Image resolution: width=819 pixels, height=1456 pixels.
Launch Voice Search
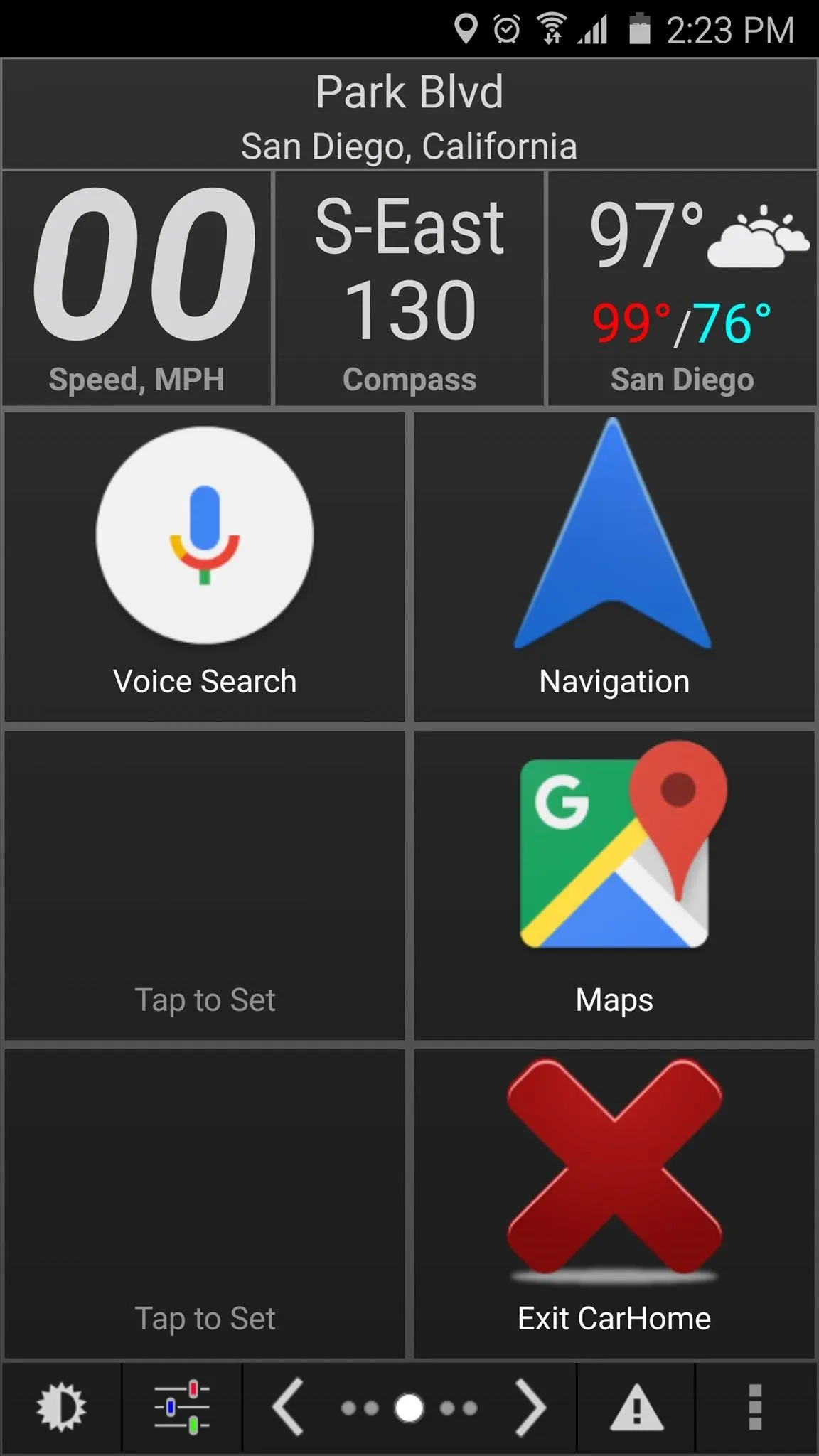pos(205,567)
